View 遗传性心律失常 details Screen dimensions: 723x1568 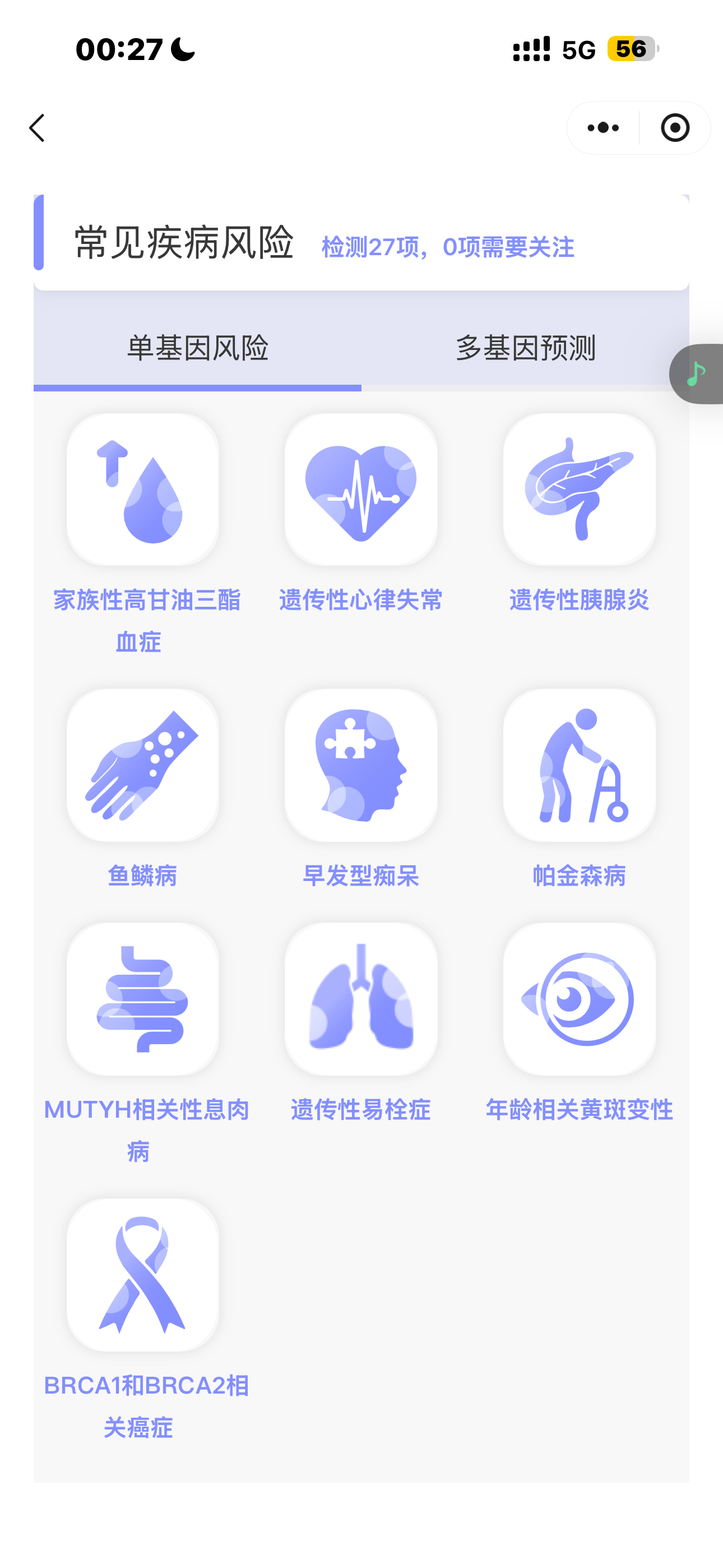pyautogui.click(x=361, y=490)
